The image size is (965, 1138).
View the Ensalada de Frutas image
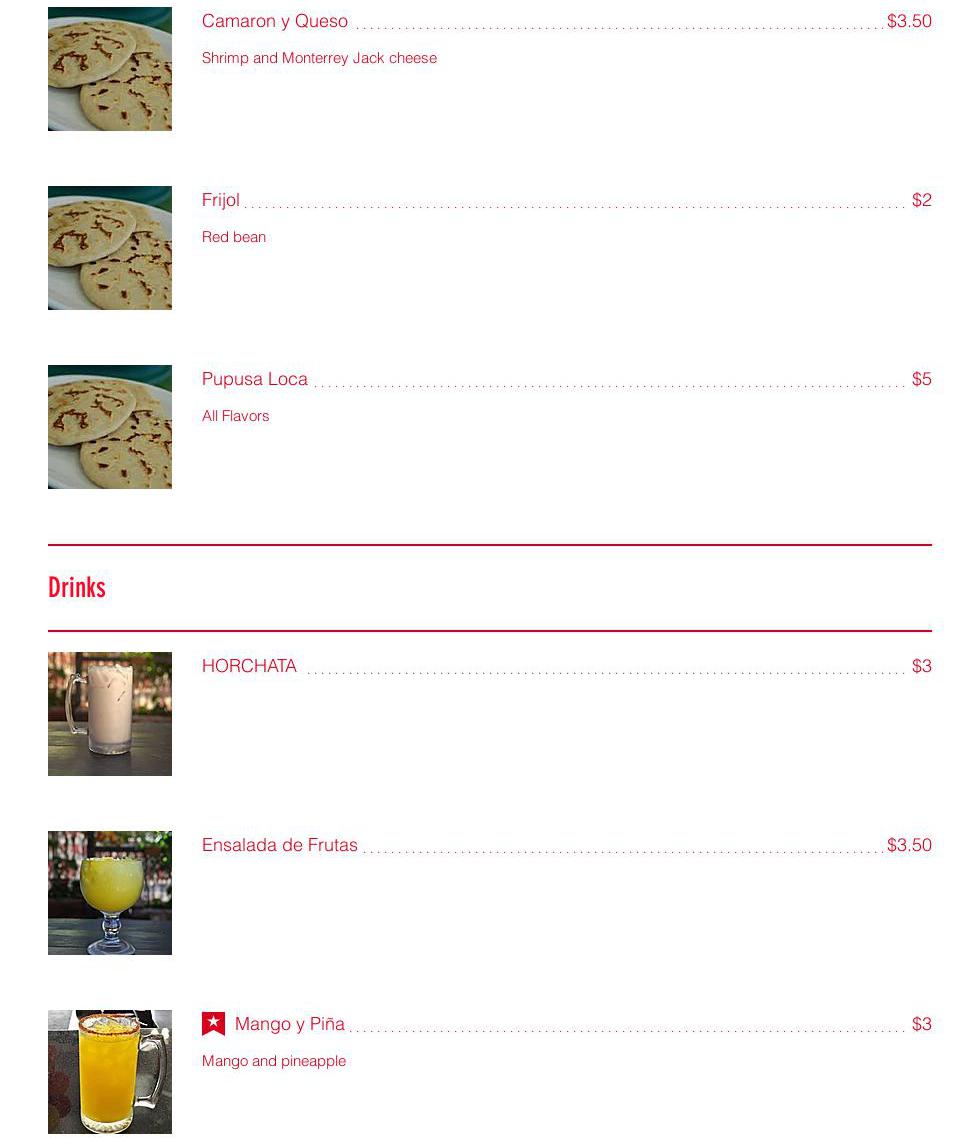point(110,892)
